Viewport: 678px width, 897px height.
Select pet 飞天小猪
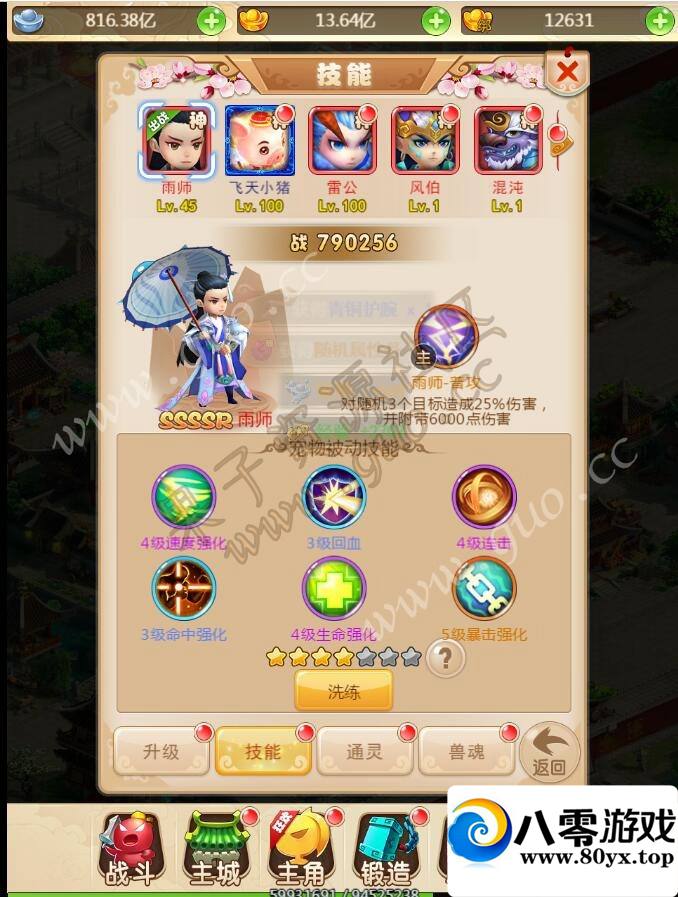(x=259, y=141)
